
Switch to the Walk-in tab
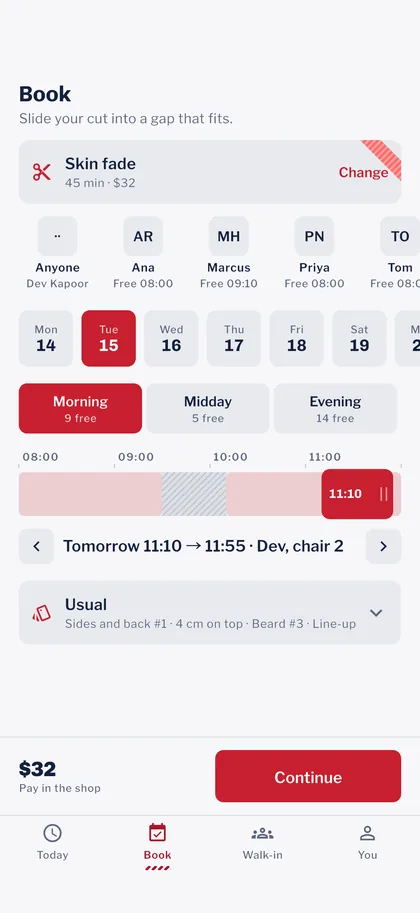(262, 843)
